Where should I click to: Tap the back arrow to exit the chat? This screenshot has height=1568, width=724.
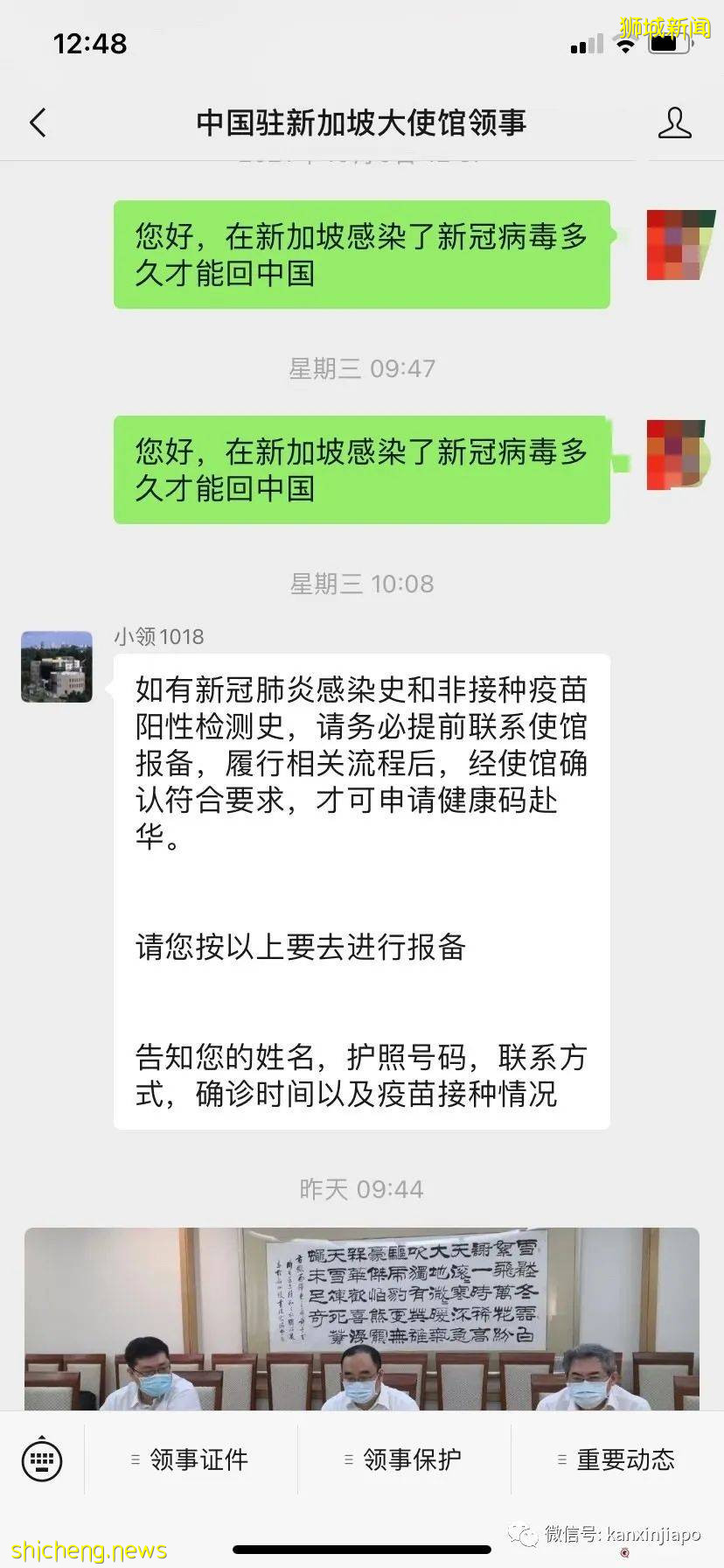(x=38, y=122)
